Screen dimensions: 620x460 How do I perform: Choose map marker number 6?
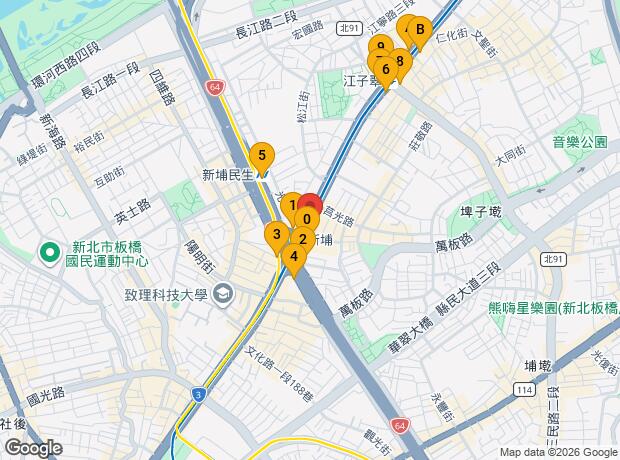click(x=385, y=69)
